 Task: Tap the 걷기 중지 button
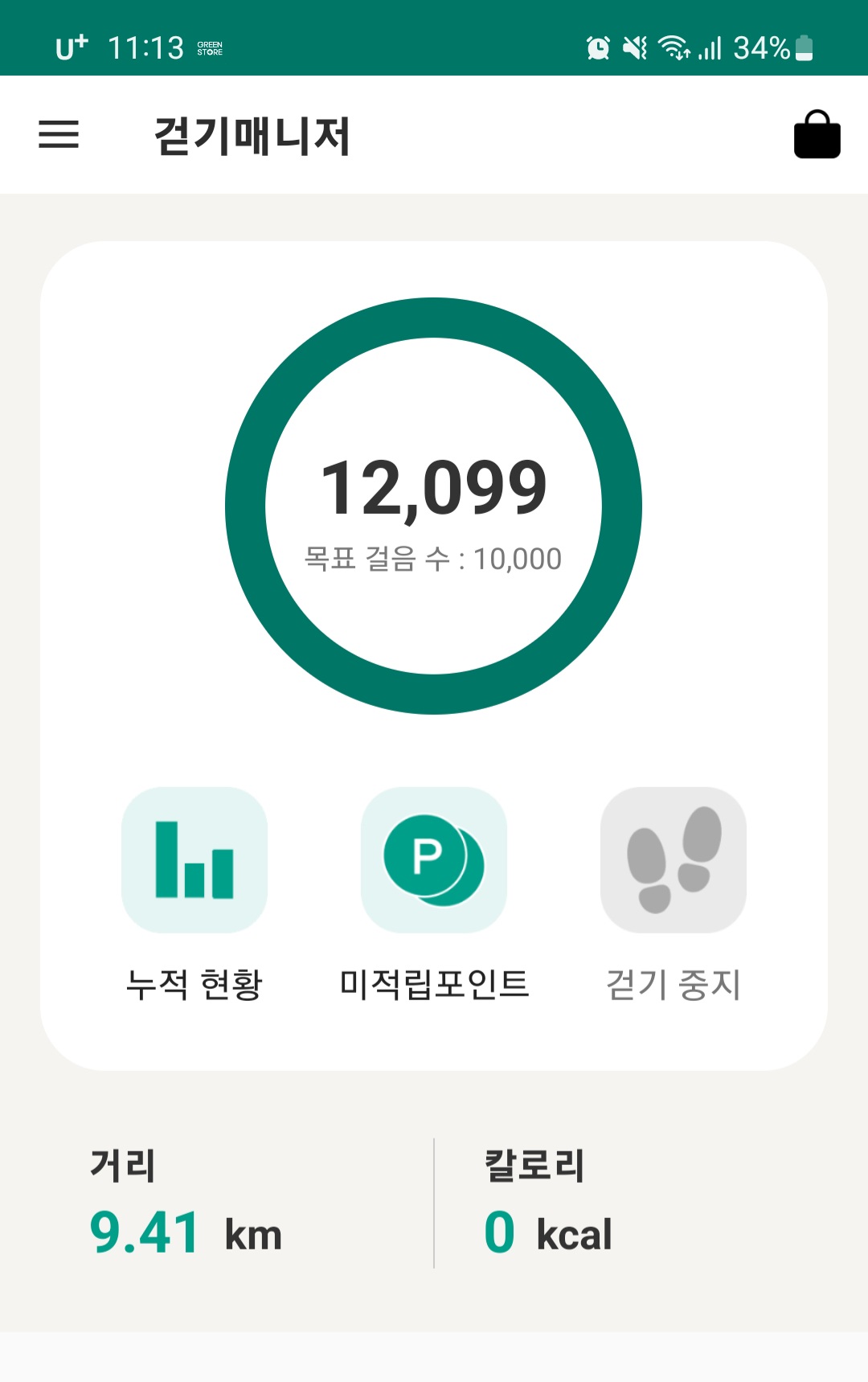click(x=674, y=860)
